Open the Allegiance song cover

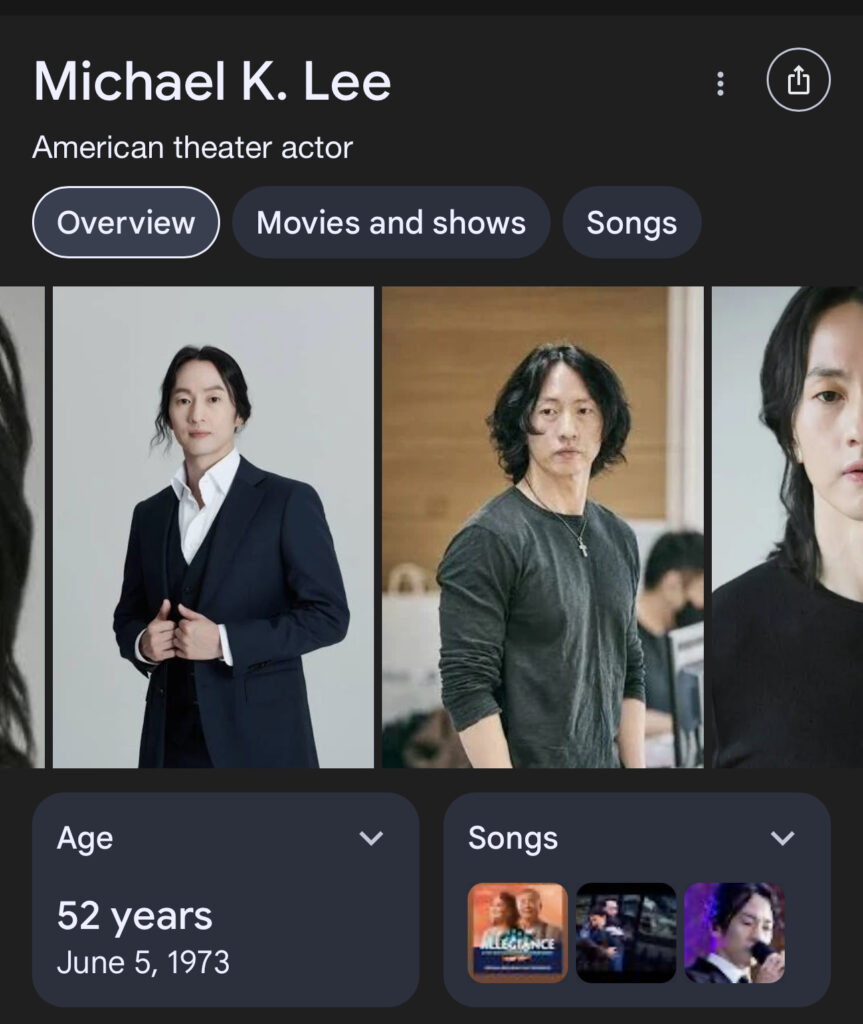tap(517, 932)
